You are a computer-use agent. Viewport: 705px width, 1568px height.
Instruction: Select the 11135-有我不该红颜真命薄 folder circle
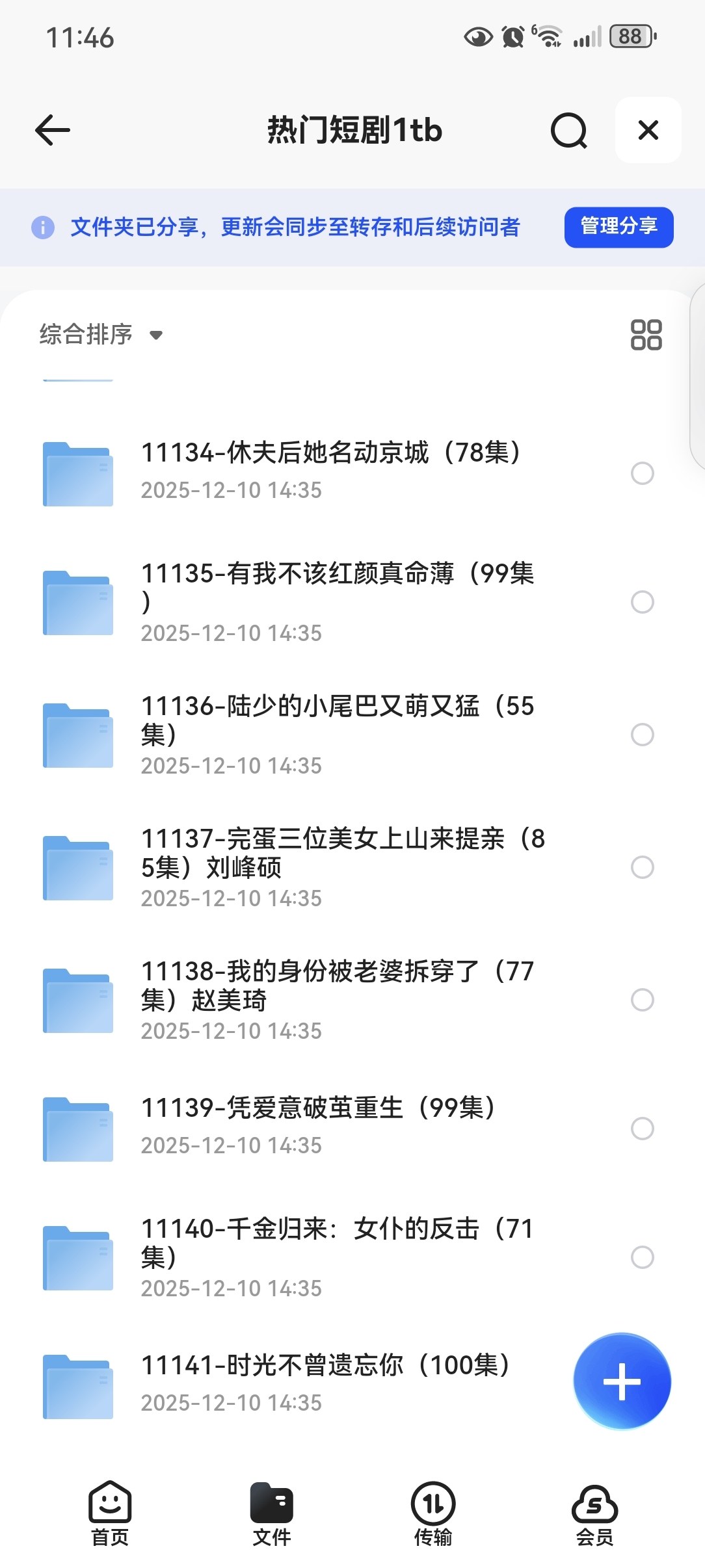point(642,602)
